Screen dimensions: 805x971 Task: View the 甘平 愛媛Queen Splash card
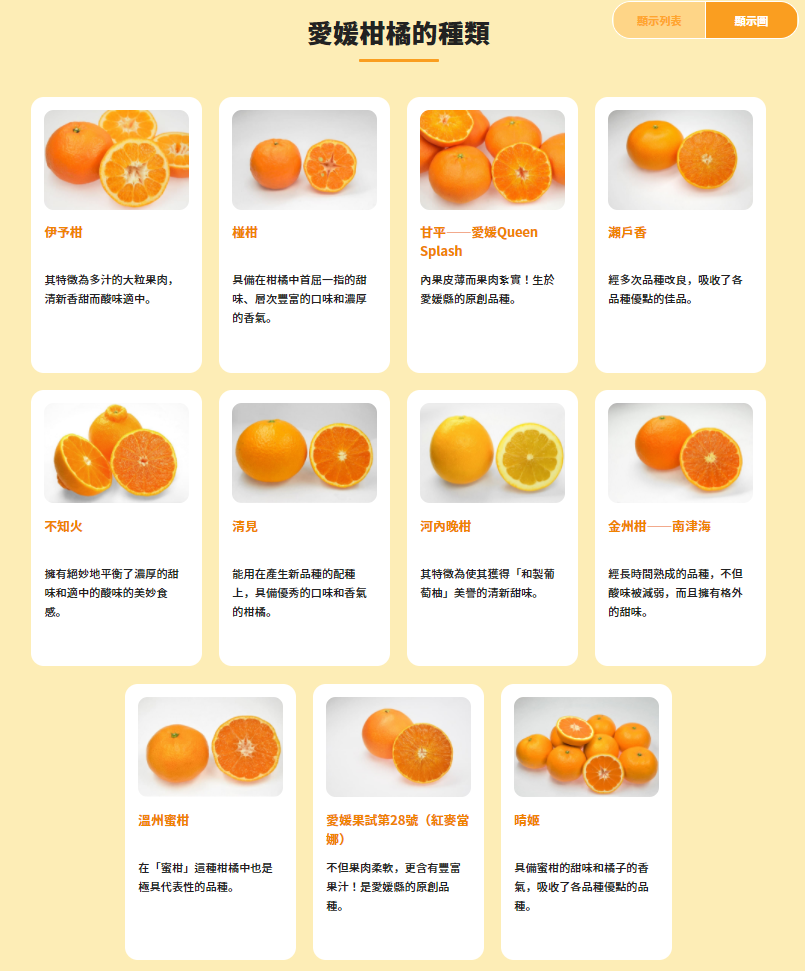pyautogui.click(x=492, y=234)
